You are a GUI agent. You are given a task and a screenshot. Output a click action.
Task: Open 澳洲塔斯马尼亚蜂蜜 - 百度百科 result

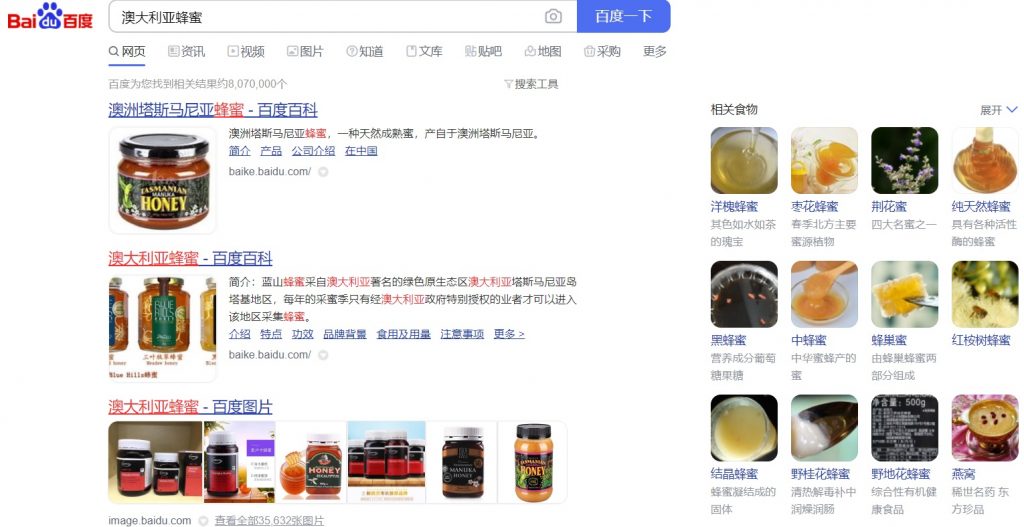click(213, 110)
